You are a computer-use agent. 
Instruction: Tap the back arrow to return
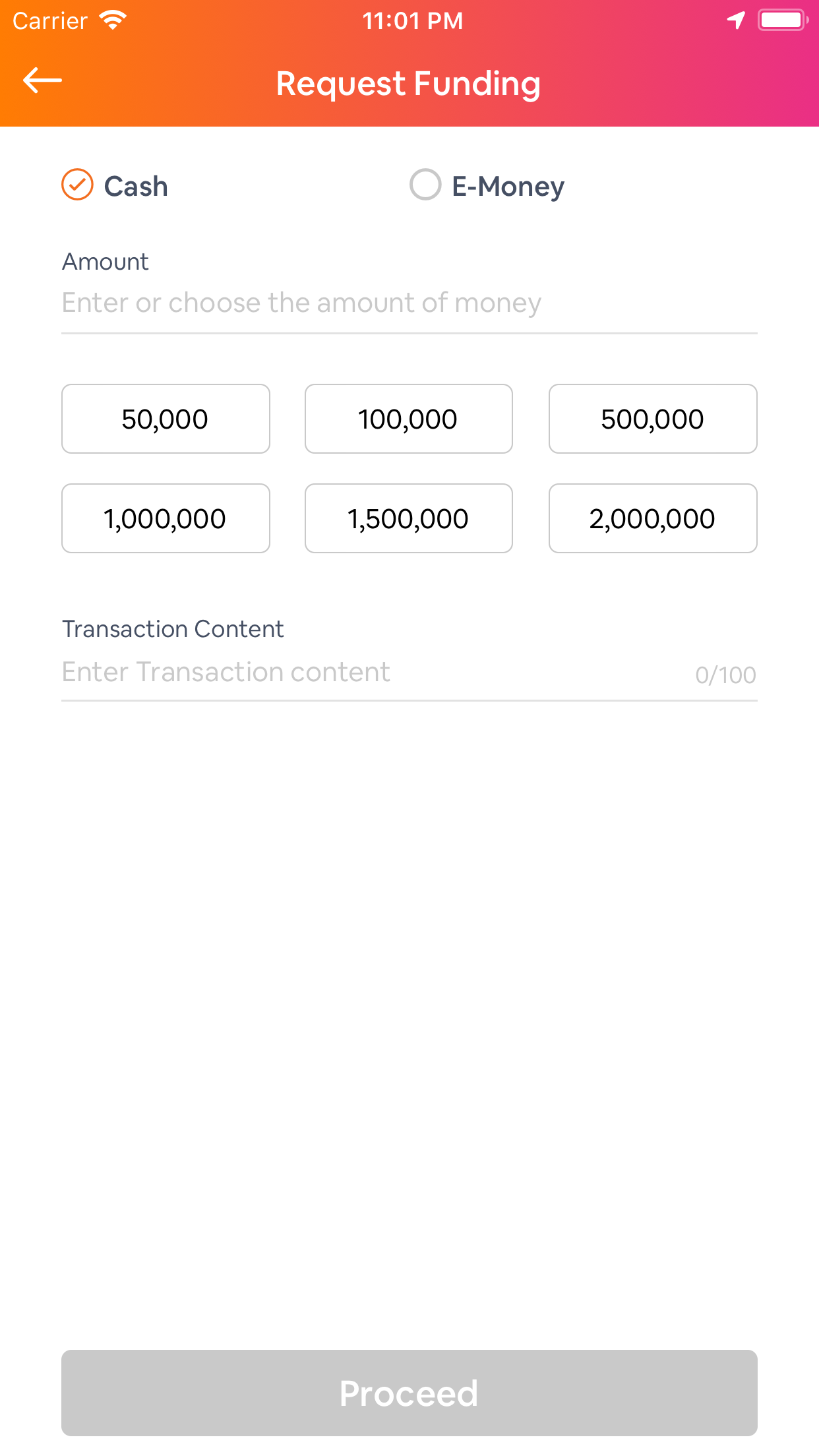(x=41, y=80)
